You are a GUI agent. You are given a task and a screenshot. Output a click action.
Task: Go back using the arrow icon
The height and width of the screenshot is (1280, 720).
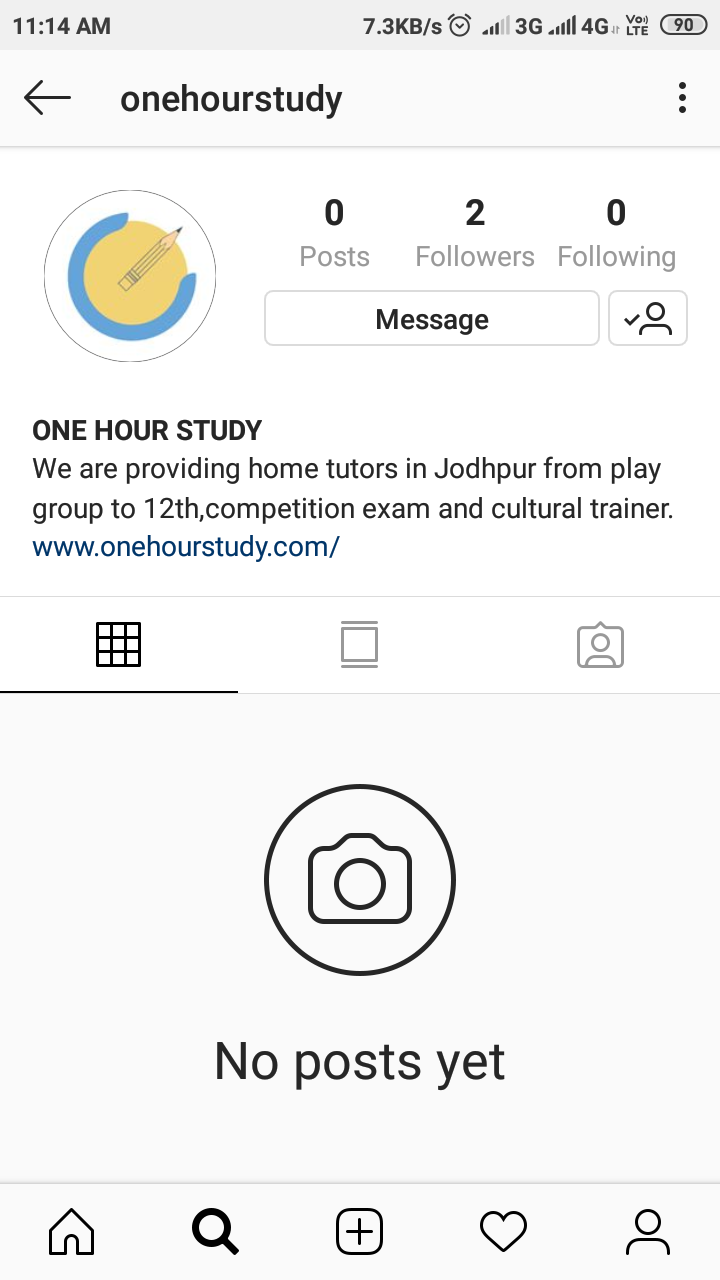47,98
